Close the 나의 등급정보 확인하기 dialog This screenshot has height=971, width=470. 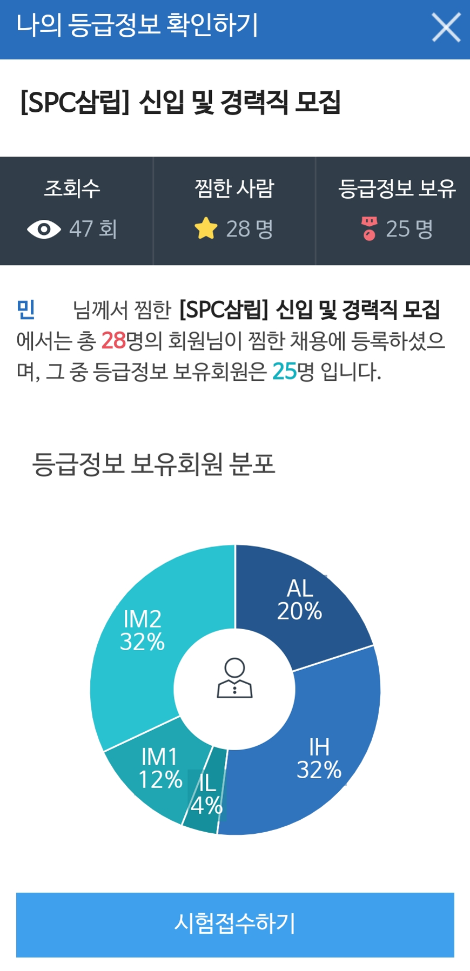point(446,28)
